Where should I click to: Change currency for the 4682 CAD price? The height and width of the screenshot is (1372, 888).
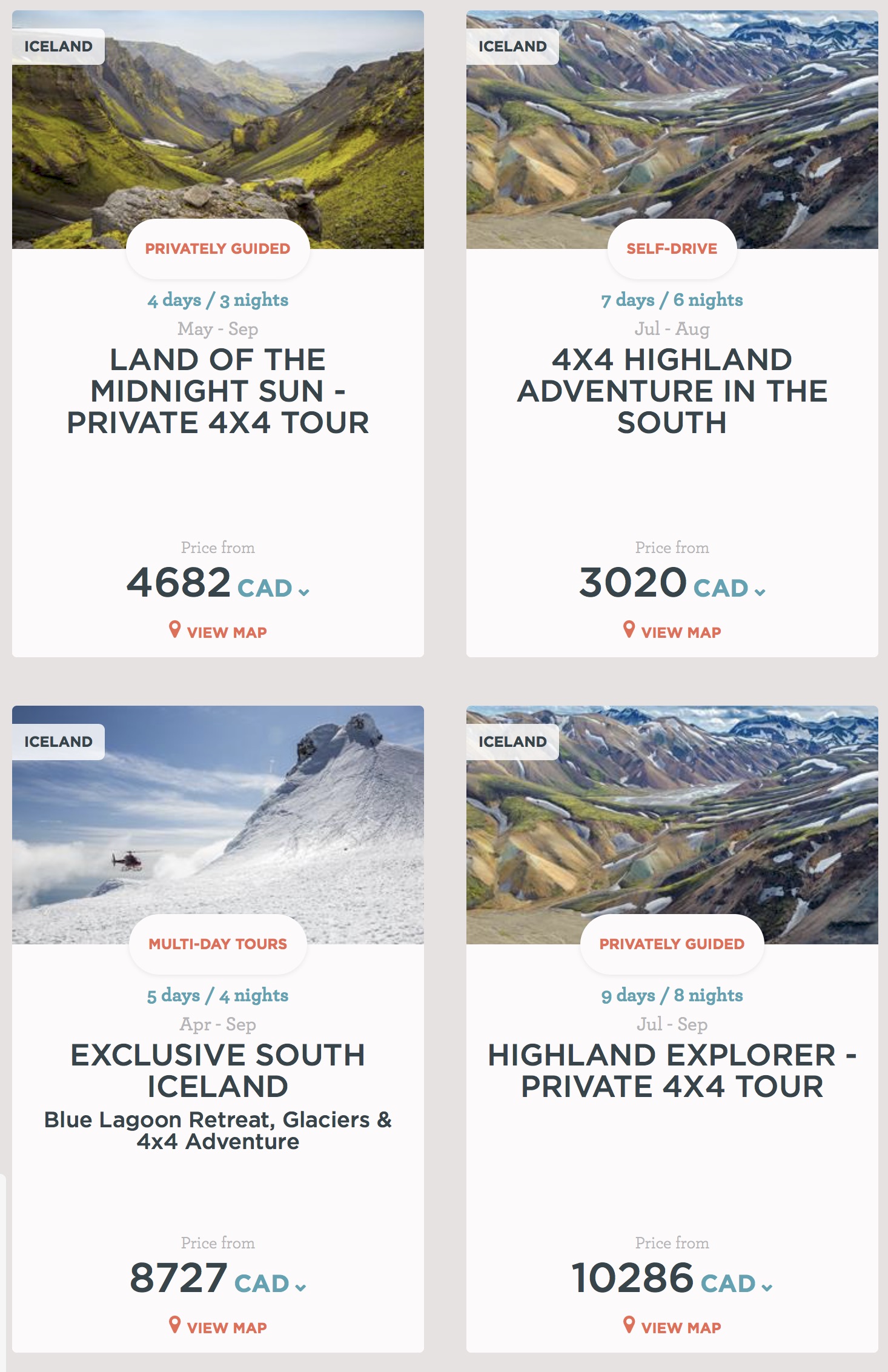274,589
